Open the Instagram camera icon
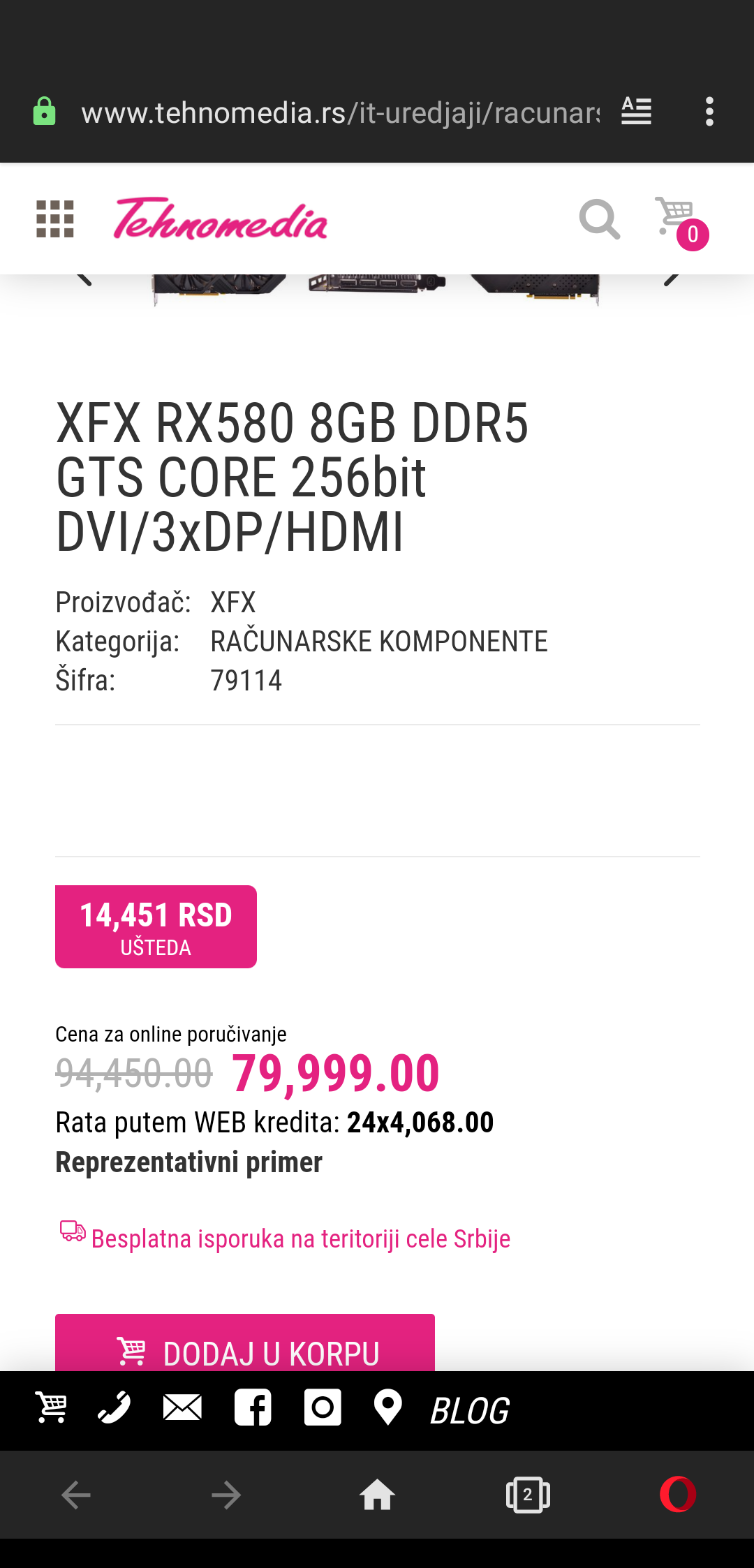 coord(323,1407)
